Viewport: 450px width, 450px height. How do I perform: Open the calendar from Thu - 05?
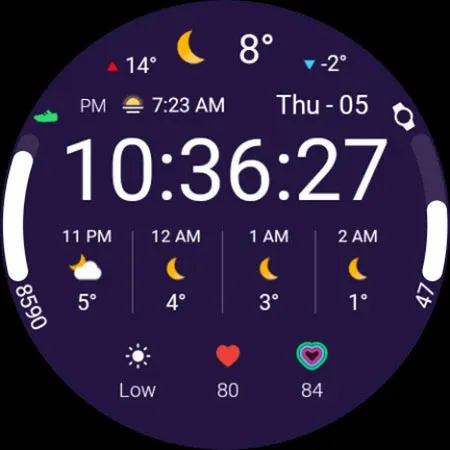(323, 105)
